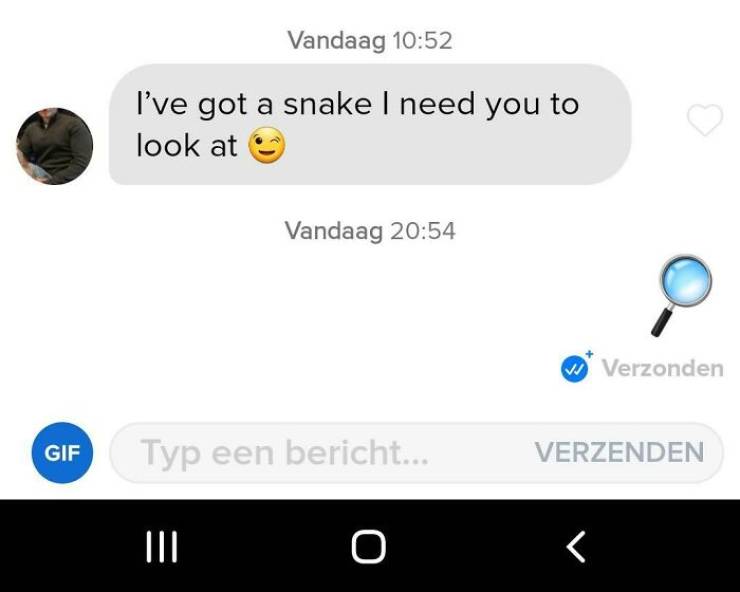
Task: Open recent apps from the navigation bar
Action: coord(162,546)
